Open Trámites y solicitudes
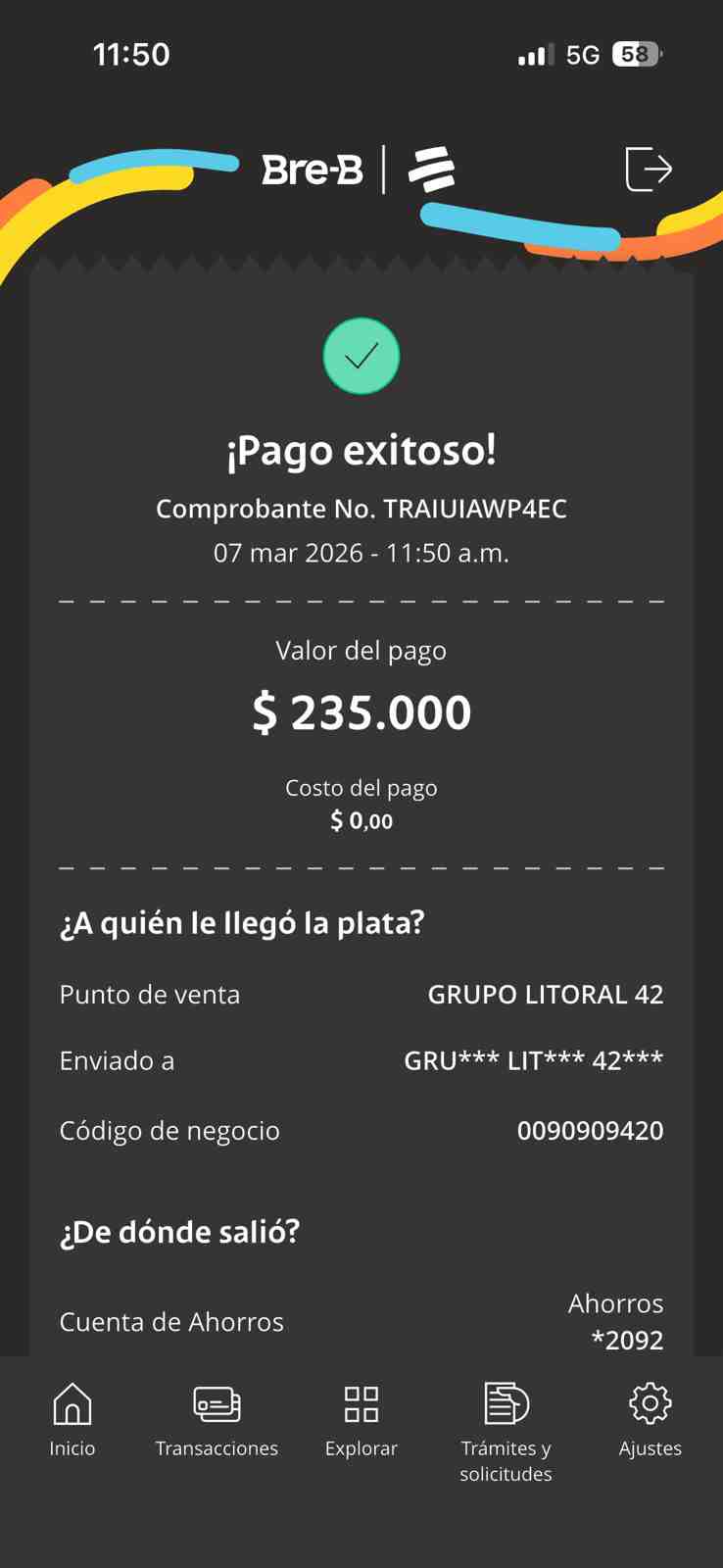The height and width of the screenshot is (1568, 723). click(506, 1432)
